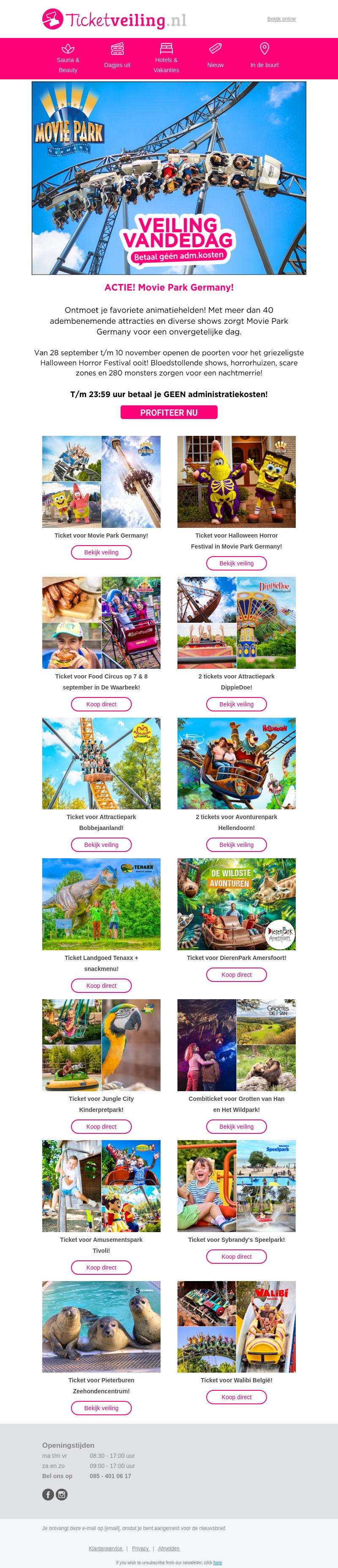Tap the Afmelden unsubscribe link
This screenshot has width=338, height=1568.
(x=169, y=1548)
